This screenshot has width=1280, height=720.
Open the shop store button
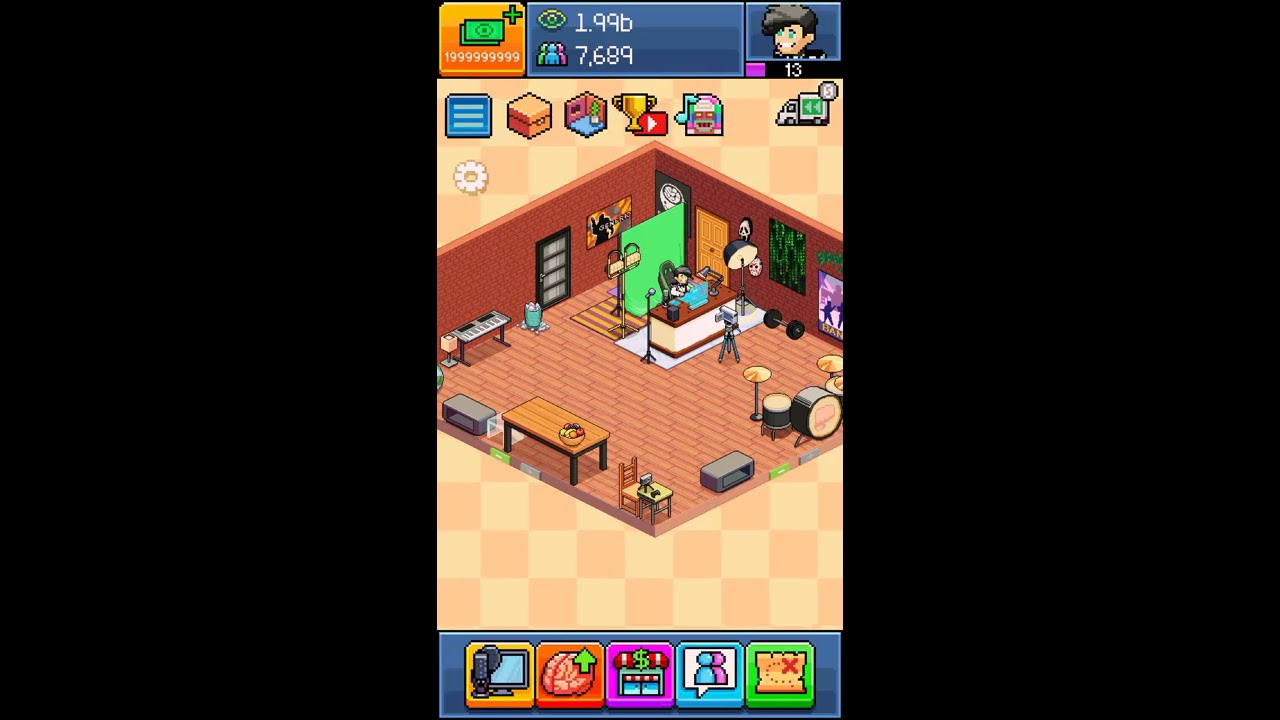coord(640,675)
